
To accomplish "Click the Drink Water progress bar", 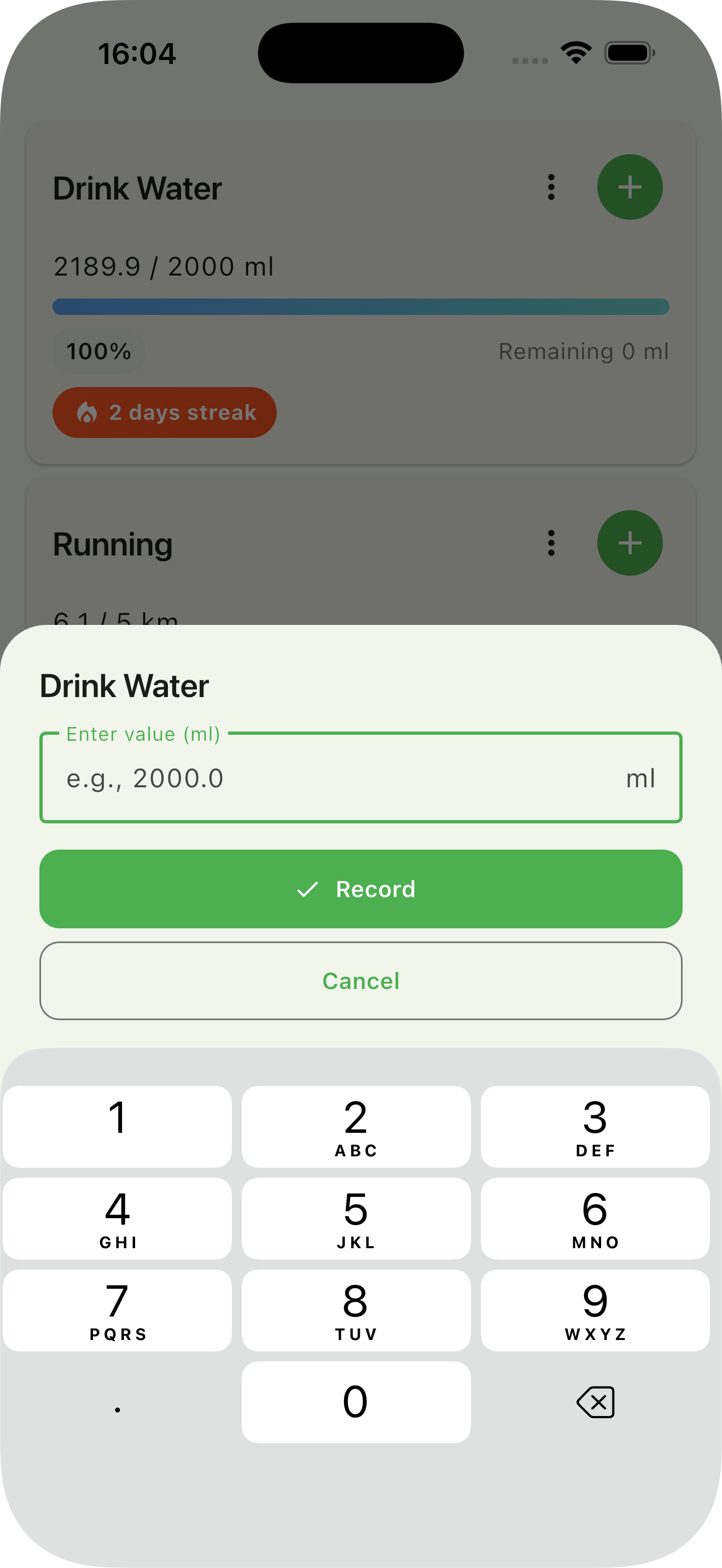I will click(x=361, y=307).
